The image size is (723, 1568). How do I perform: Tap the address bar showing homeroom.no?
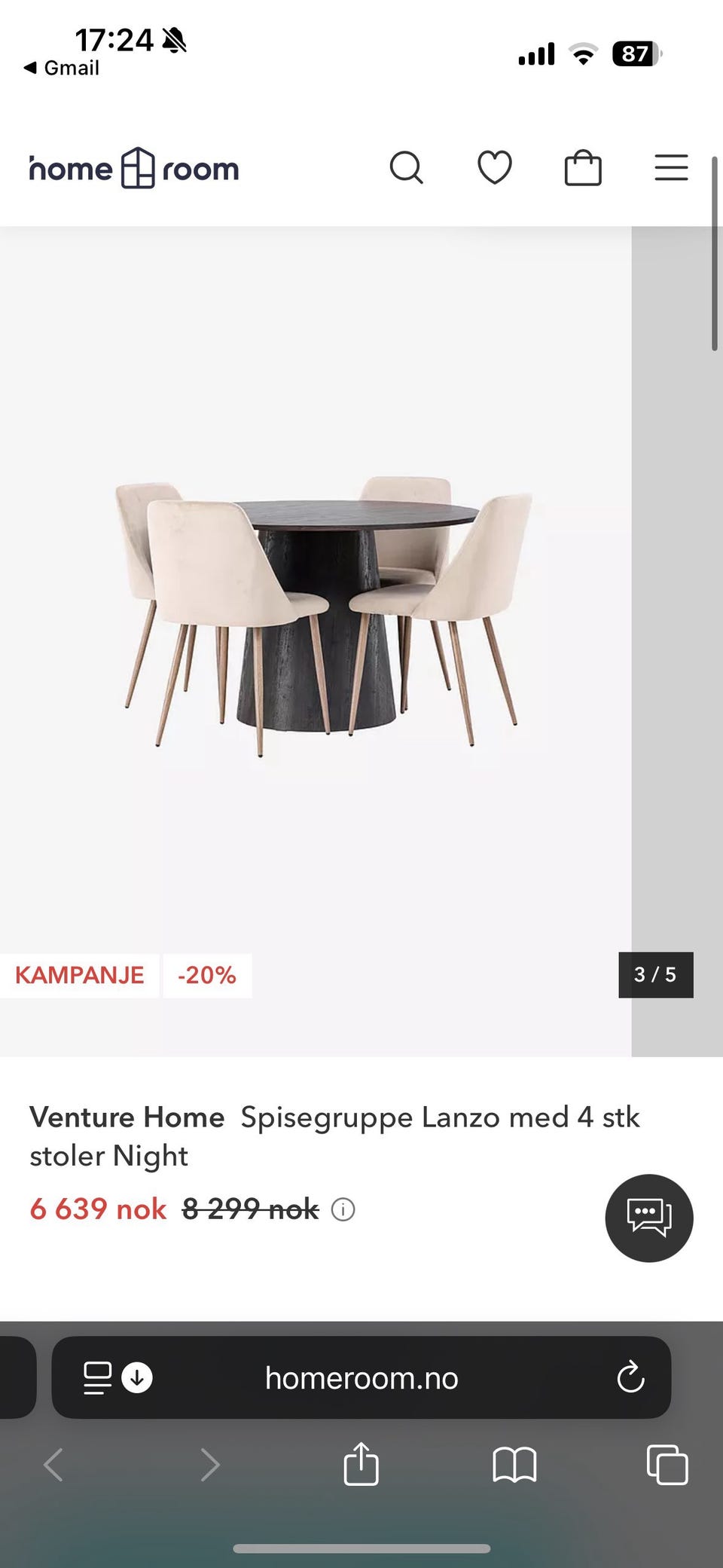click(361, 1377)
